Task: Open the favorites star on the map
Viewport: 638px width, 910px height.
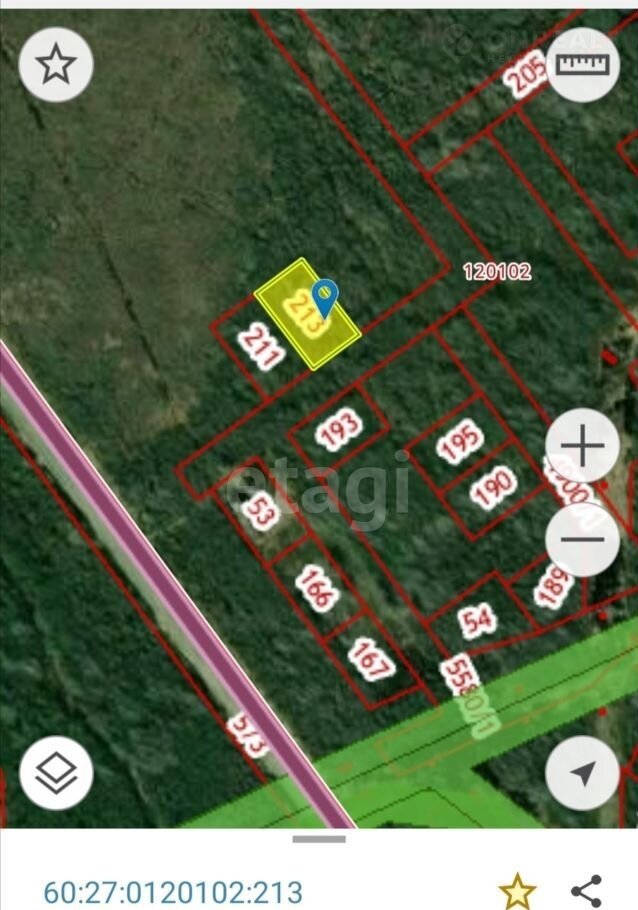Action: pos(56,65)
